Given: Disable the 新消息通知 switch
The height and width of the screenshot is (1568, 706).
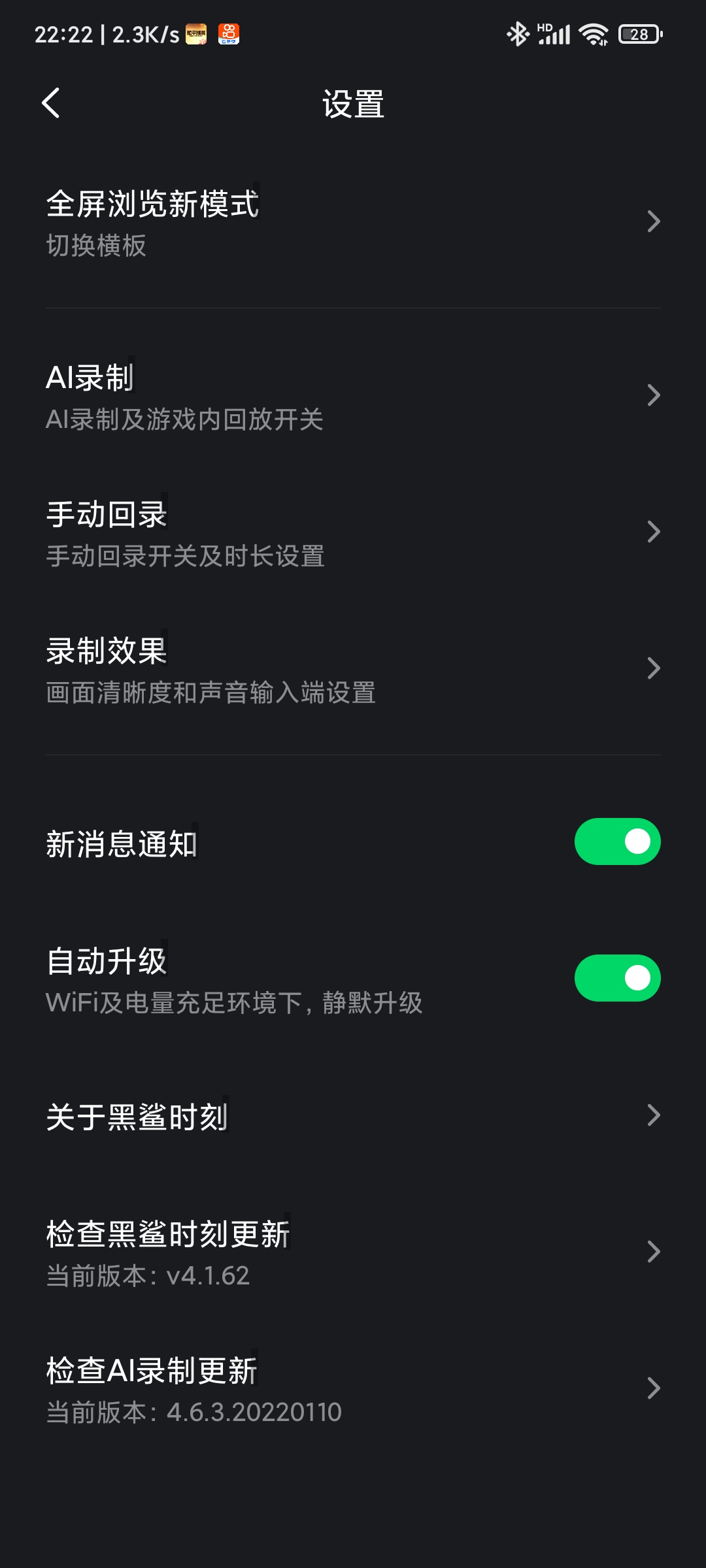Looking at the screenshot, I should pyautogui.click(x=617, y=841).
